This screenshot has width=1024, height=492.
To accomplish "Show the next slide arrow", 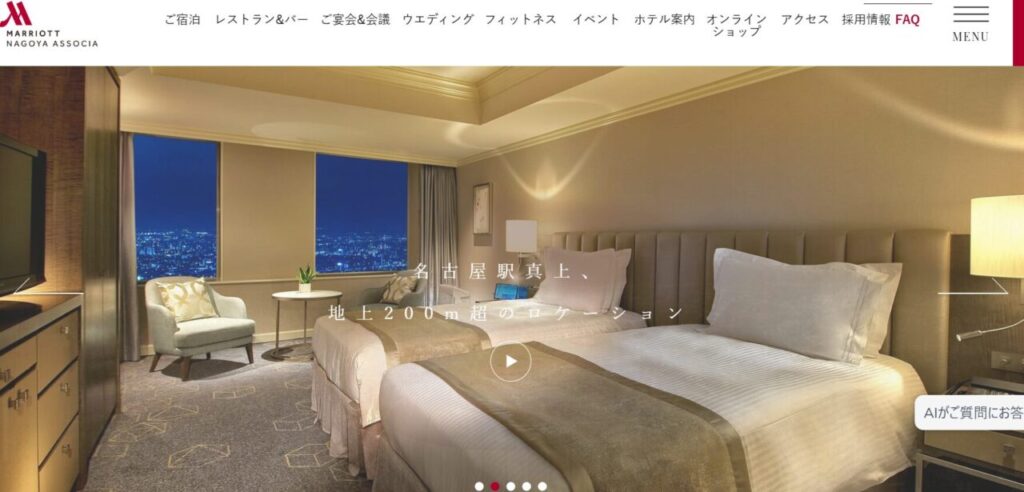I will pyautogui.click(x=974, y=292).
